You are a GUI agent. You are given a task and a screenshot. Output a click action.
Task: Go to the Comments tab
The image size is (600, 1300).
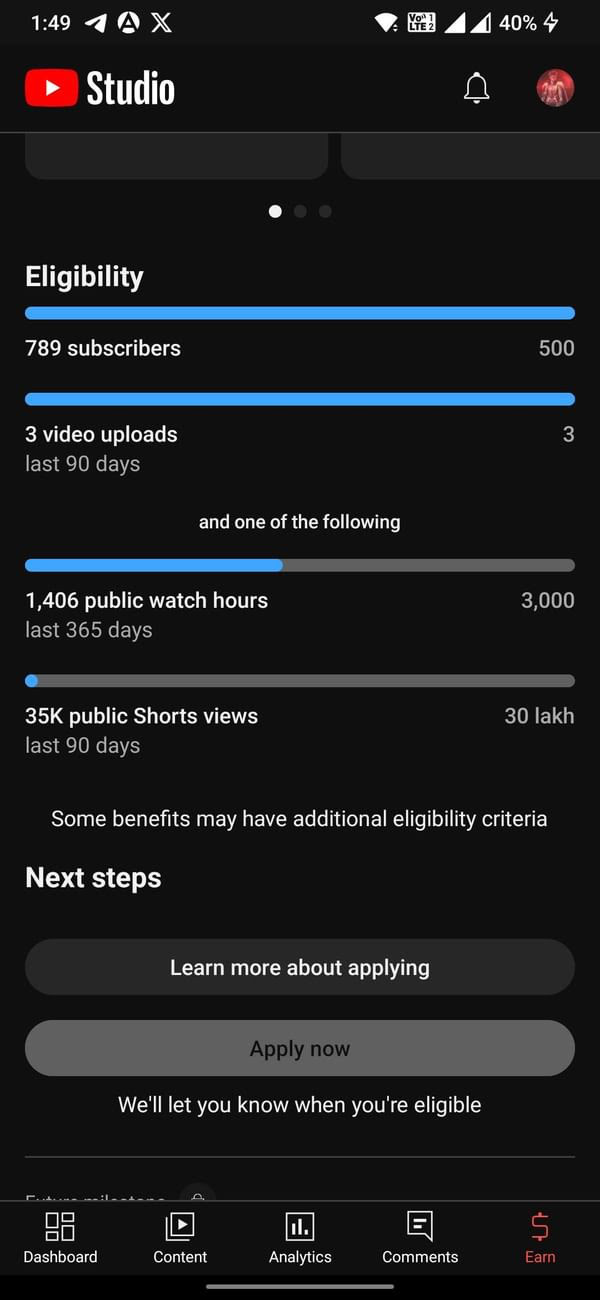pos(420,1238)
